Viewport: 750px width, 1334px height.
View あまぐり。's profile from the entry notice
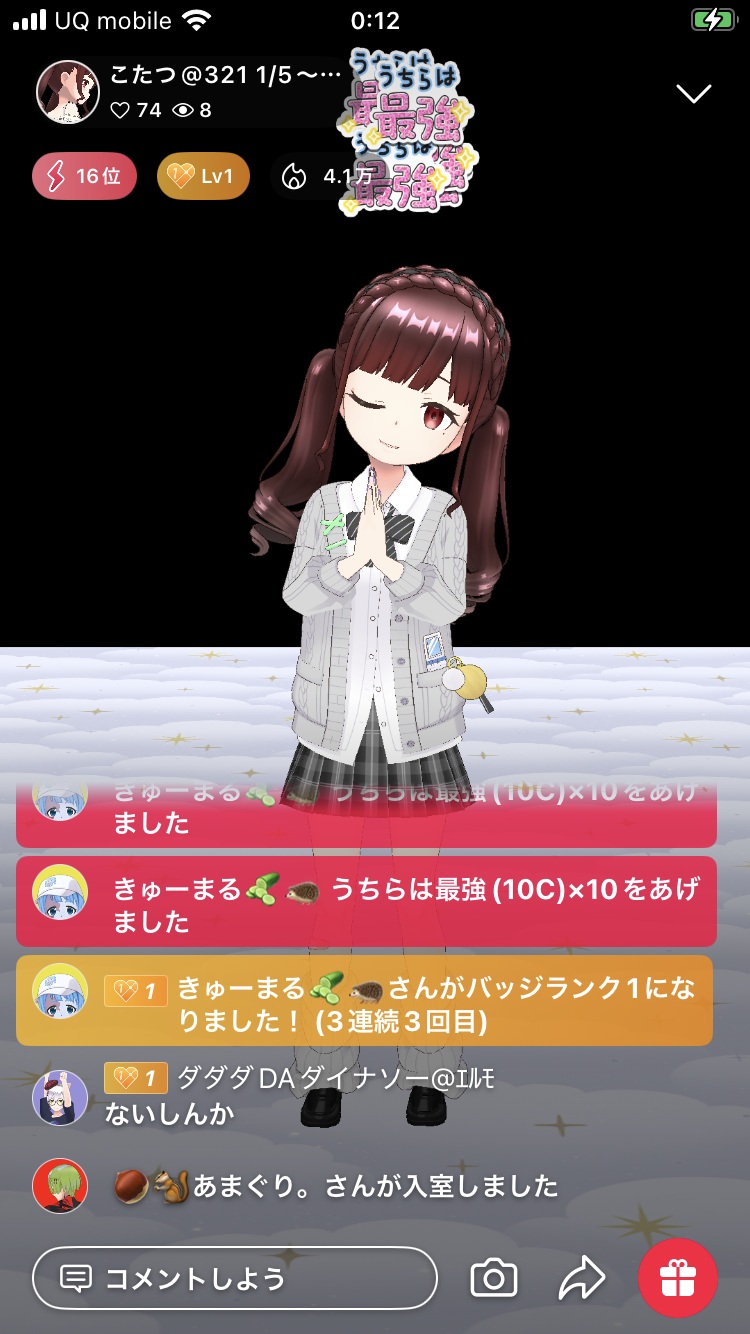point(60,1186)
